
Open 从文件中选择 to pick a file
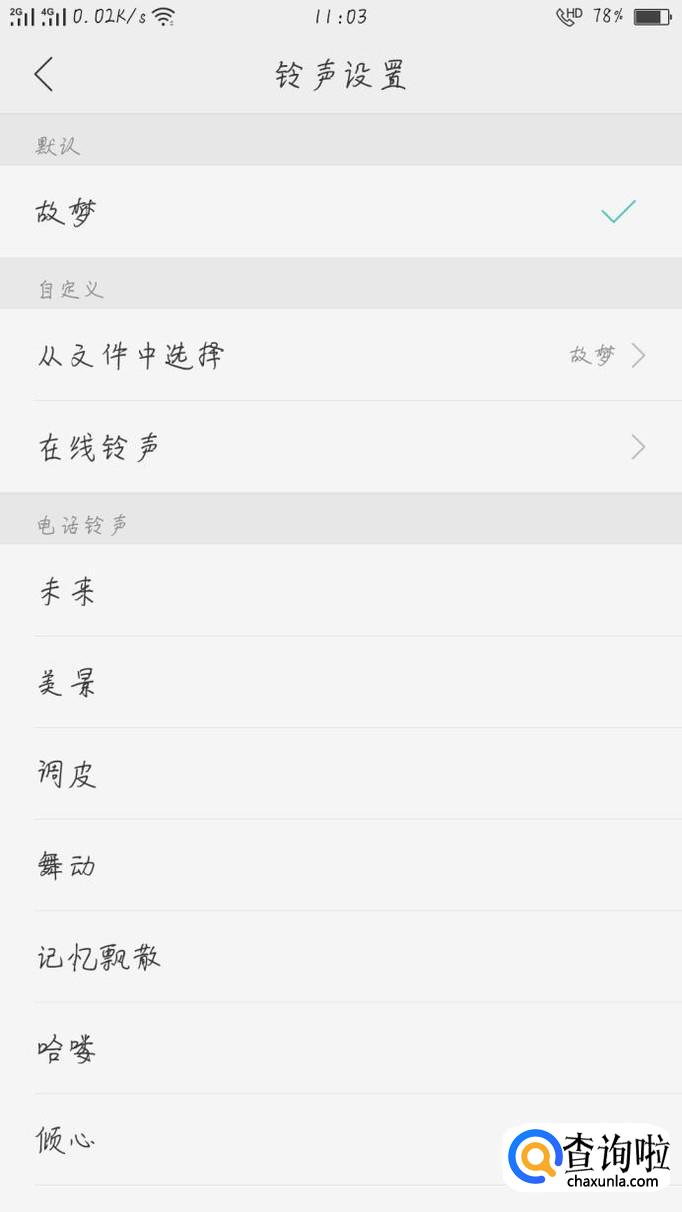[340, 355]
